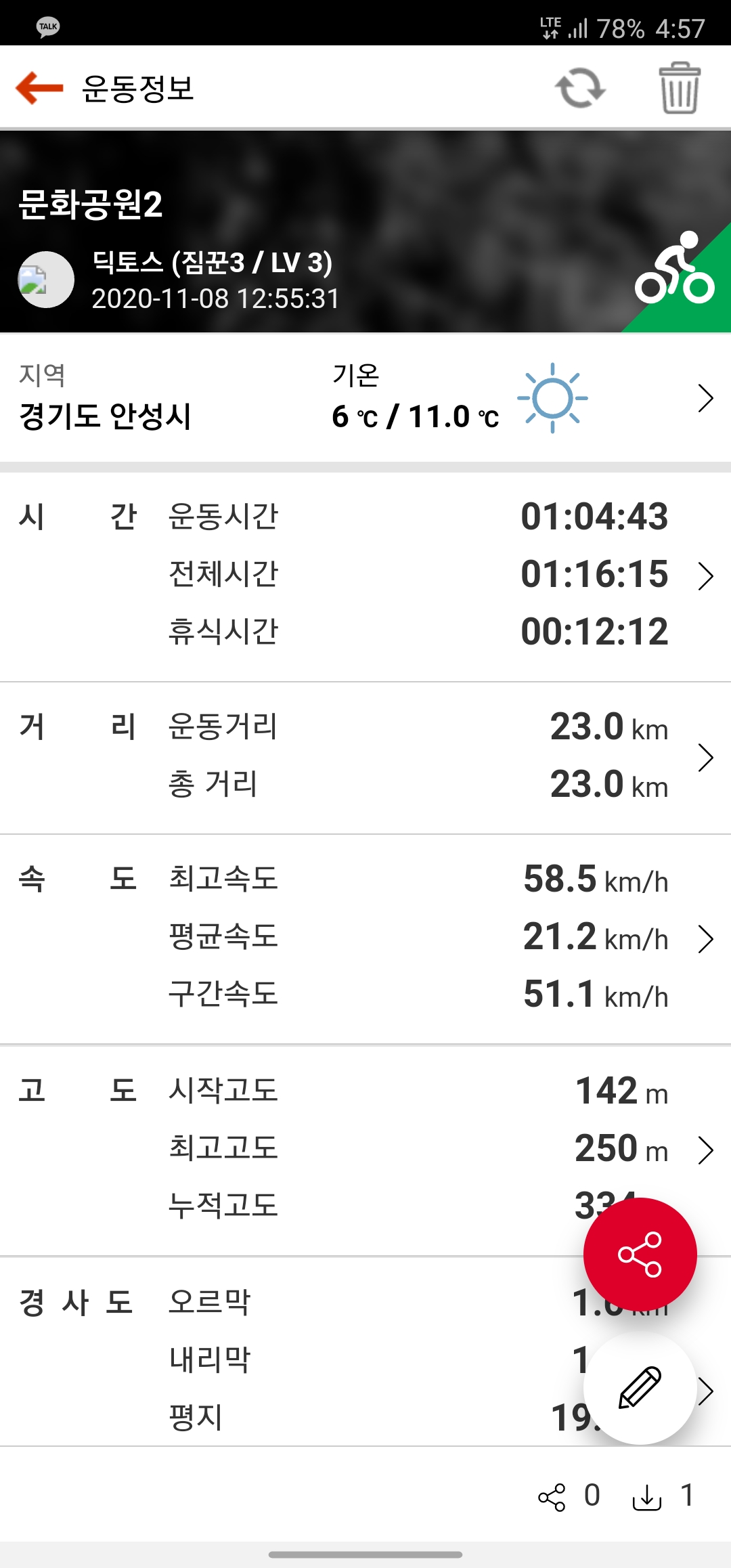The image size is (731, 1568).
Task: Open the 시간 time details row
Action: (x=705, y=576)
